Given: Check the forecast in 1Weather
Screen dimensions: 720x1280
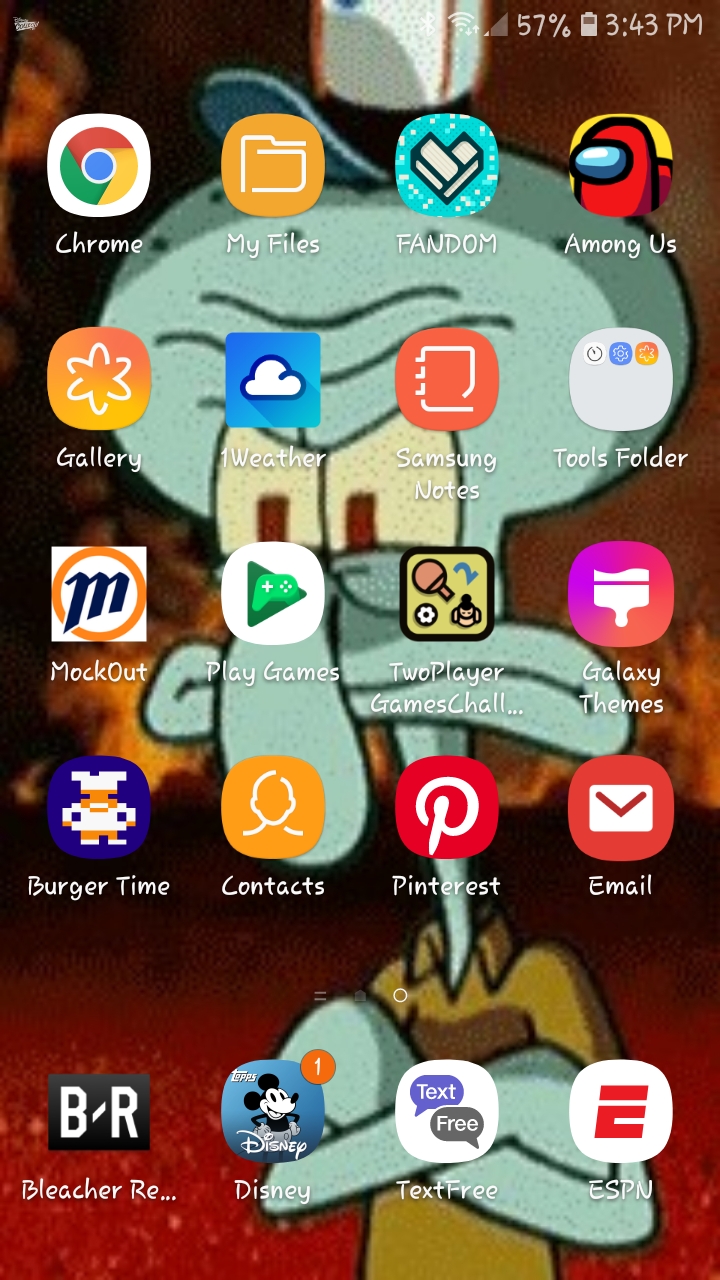Looking at the screenshot, I should pyautogui.click(x=273, y=380).
